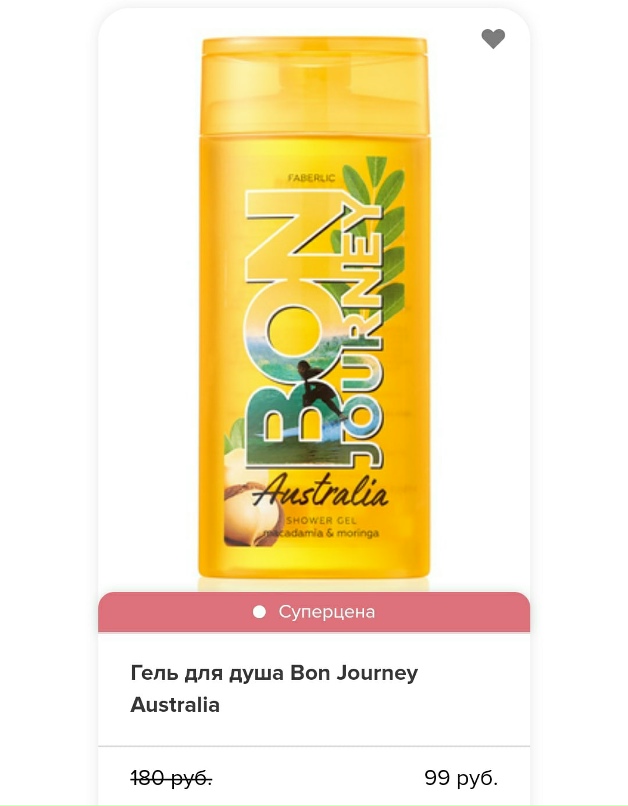
Task: Add the Bon Journey gel to favorites
Action: [493, 39]
